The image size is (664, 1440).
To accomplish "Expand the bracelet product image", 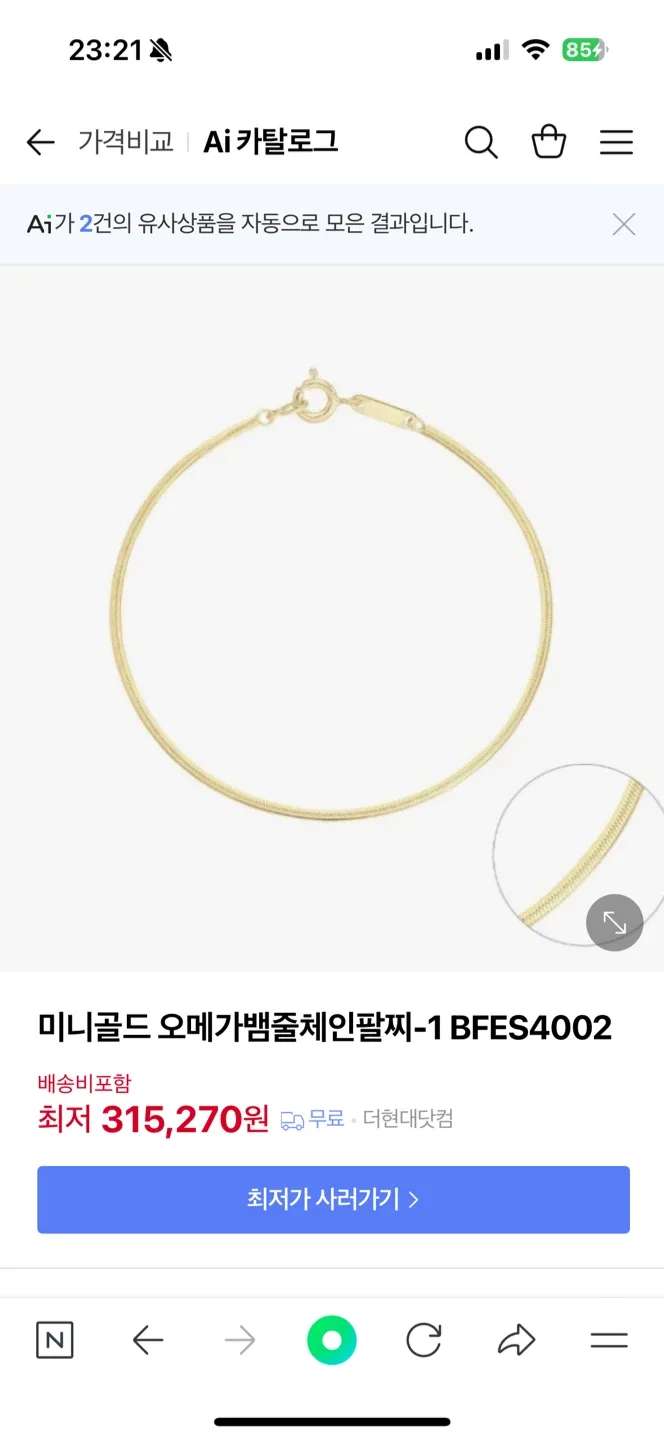I will tap(614, 922).
